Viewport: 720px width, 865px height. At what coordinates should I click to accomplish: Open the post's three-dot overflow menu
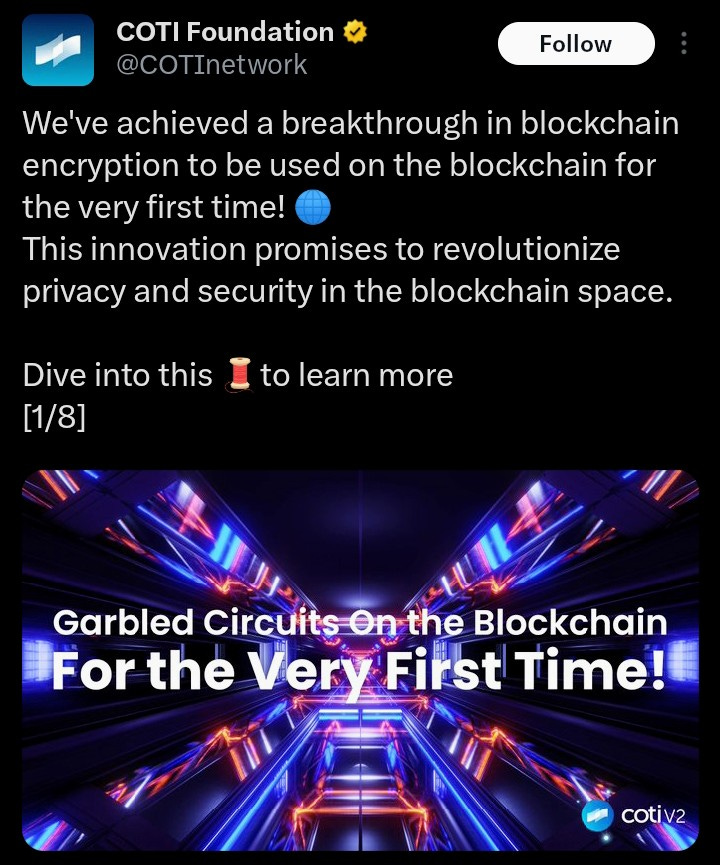click(x=684, y=44)
